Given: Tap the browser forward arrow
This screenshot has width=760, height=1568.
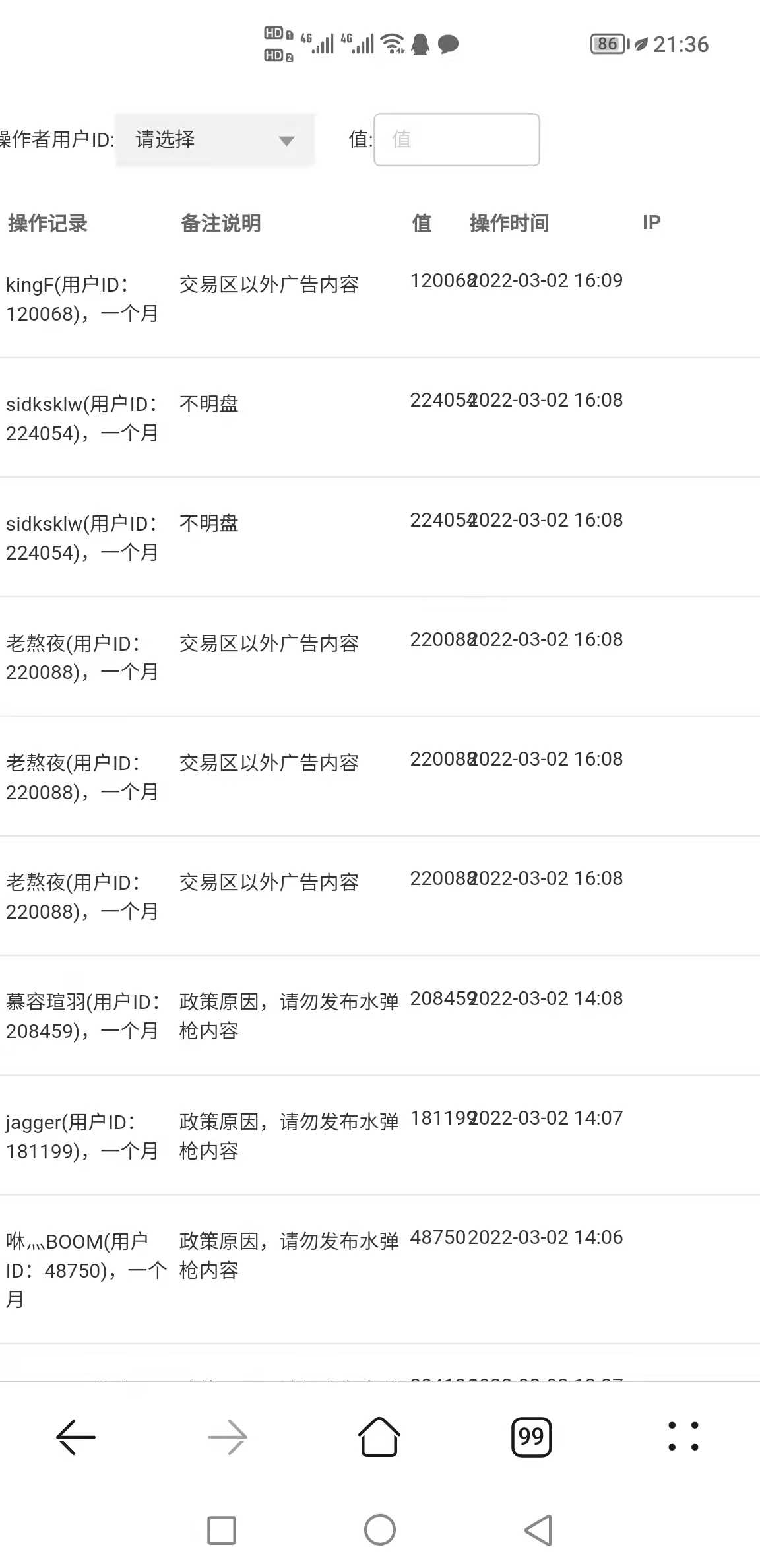Looking at the screenshot, I should pos(228,1436).
